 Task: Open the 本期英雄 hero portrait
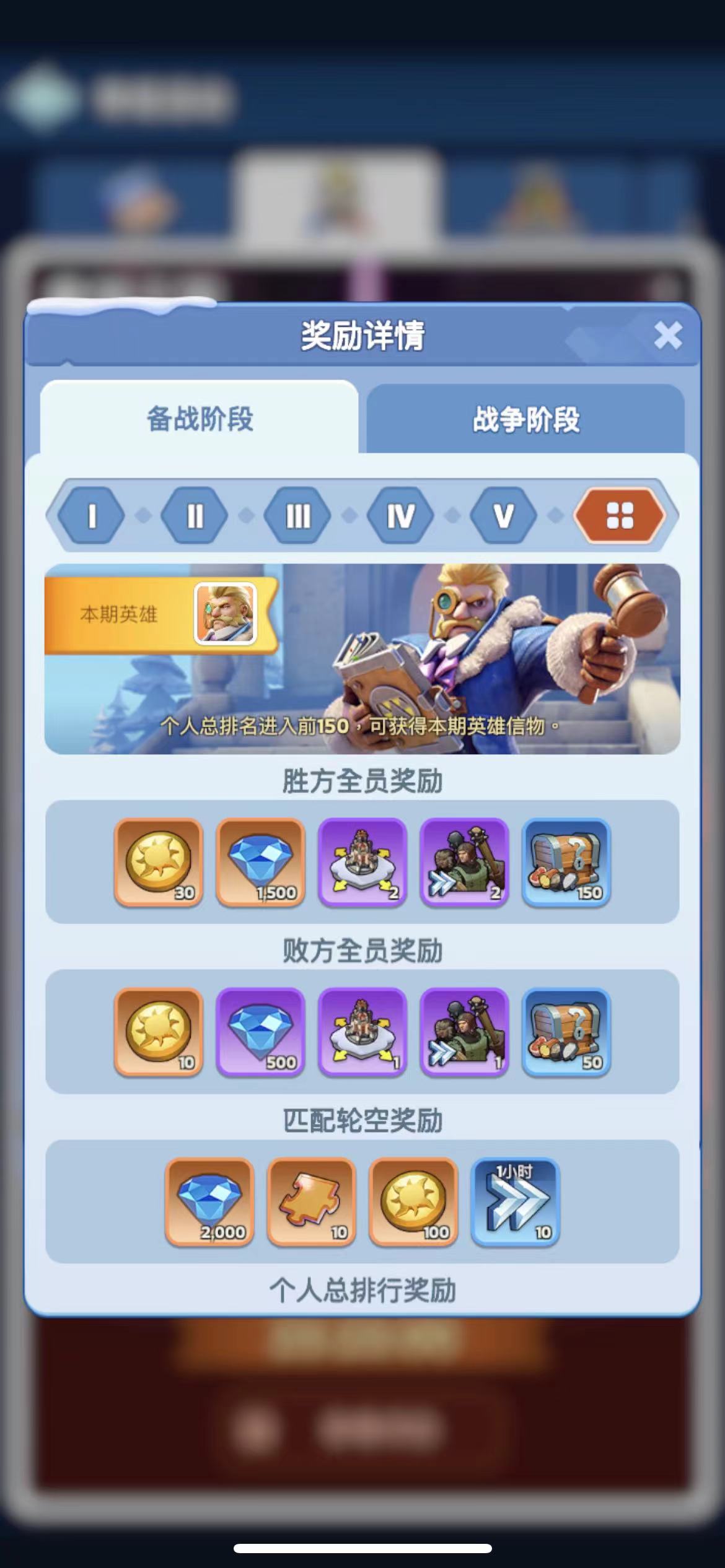click(225, 614)
